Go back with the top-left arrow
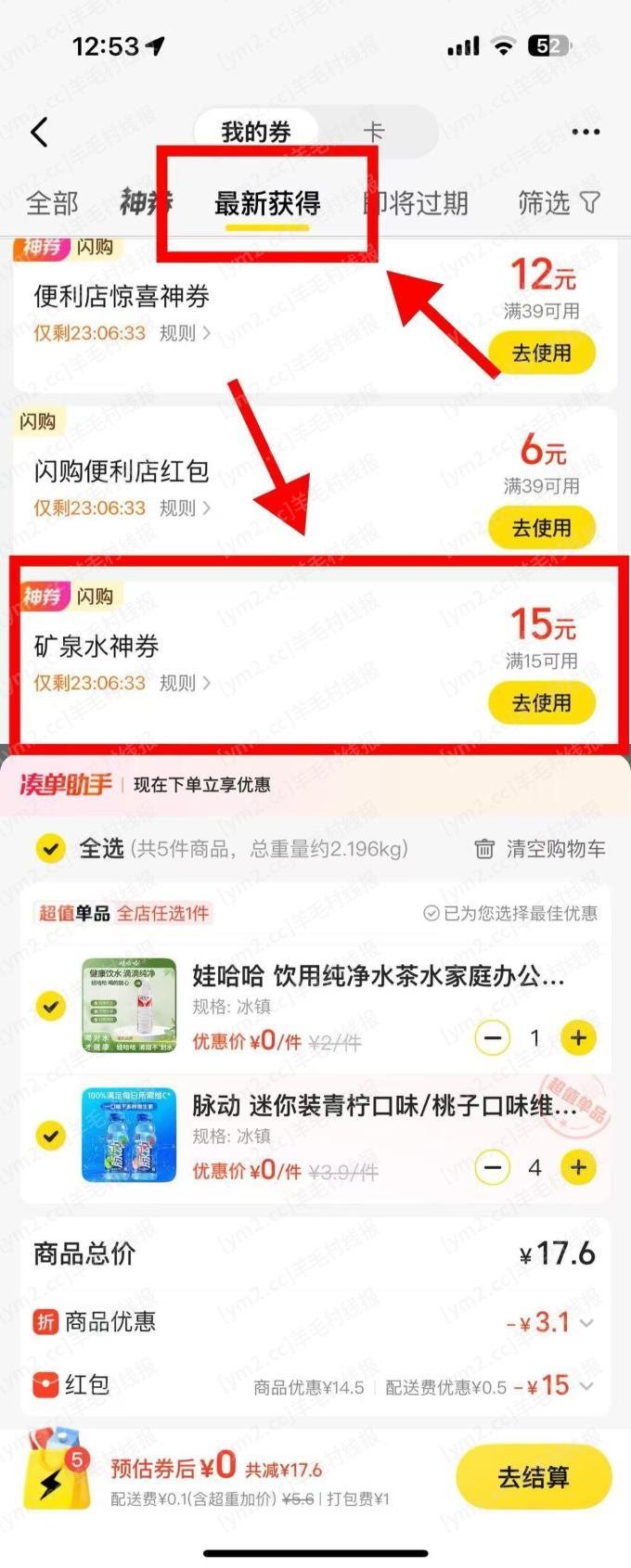This screenshot has width=631, height=1568. (x=39, y=133)
